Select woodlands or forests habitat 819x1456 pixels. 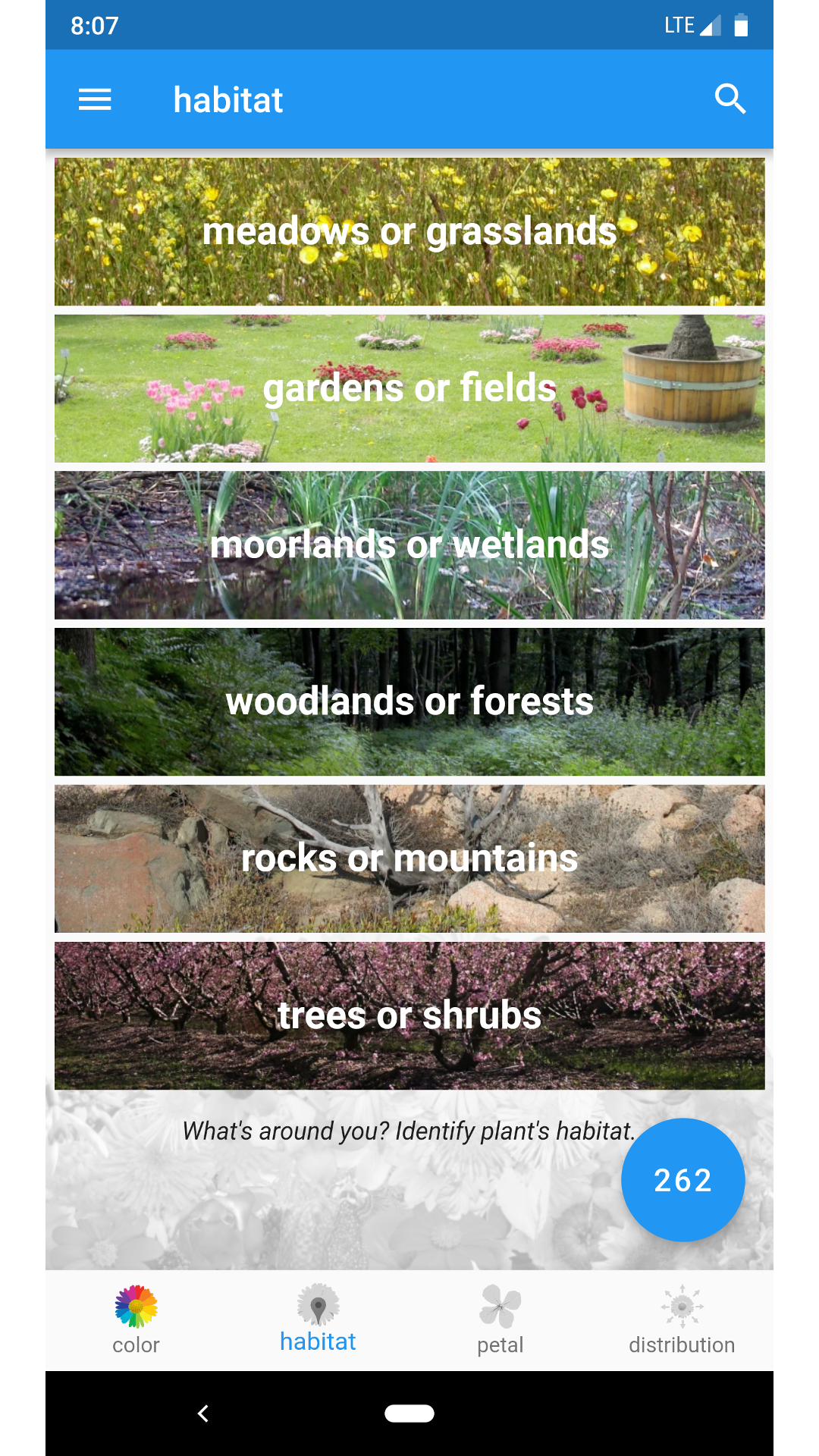pyautogui.click(x=409, y=701)
